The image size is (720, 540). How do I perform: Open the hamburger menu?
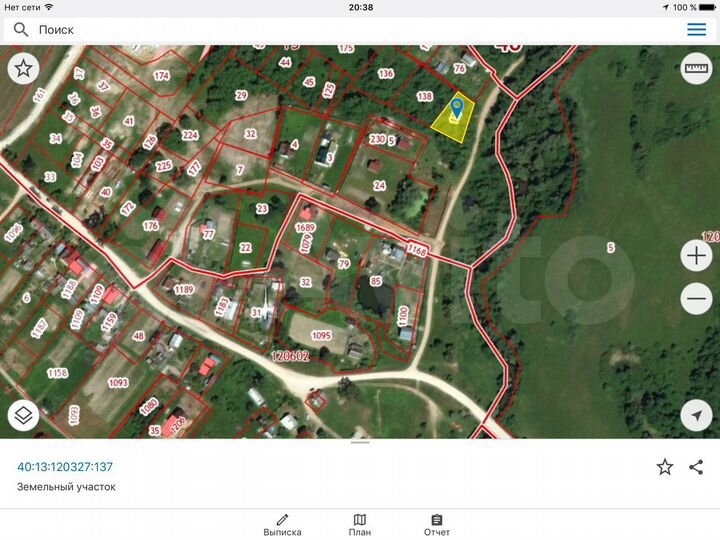[696, 30]
